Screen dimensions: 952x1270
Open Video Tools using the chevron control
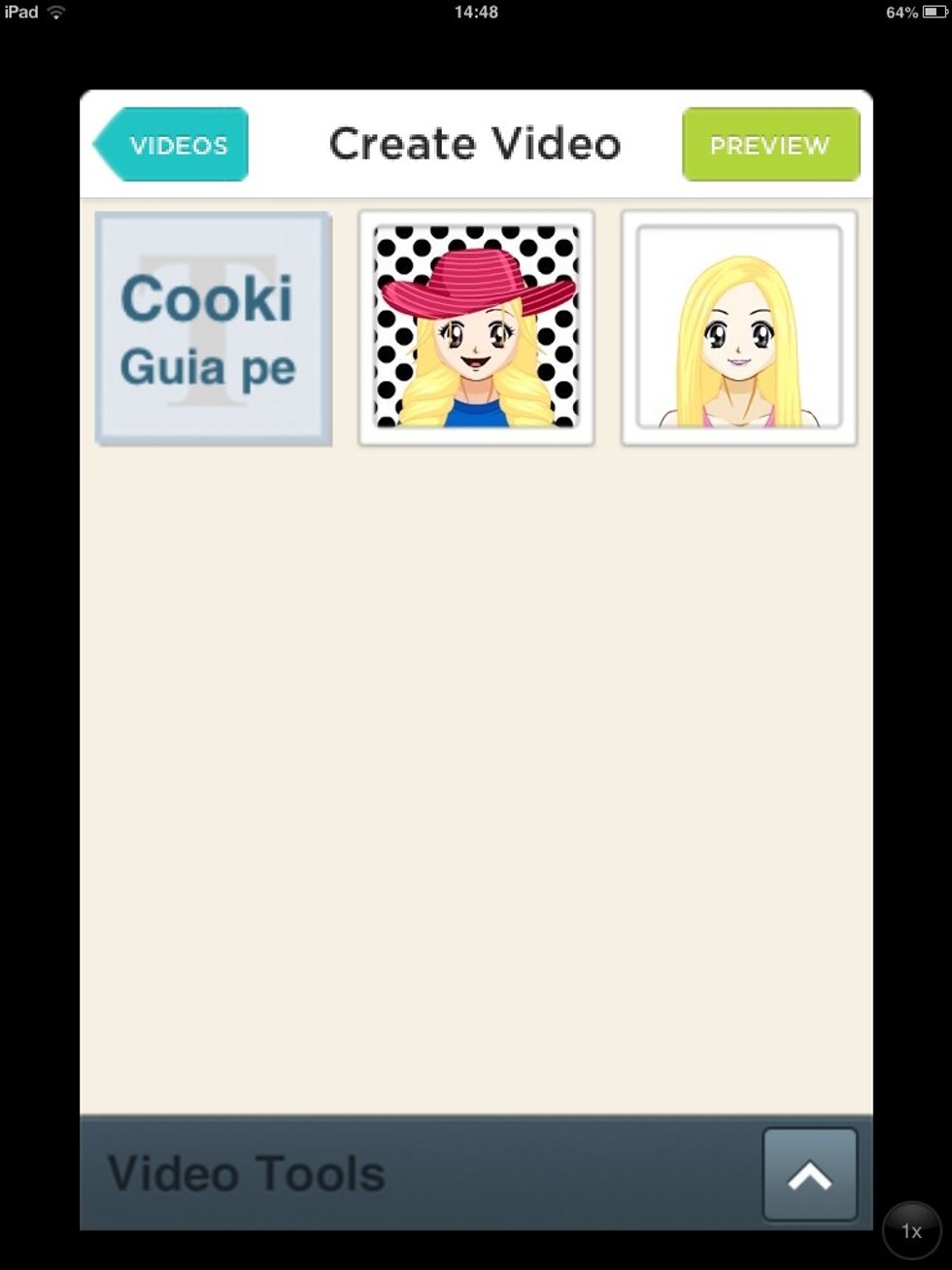click(x=810, y=1174)
